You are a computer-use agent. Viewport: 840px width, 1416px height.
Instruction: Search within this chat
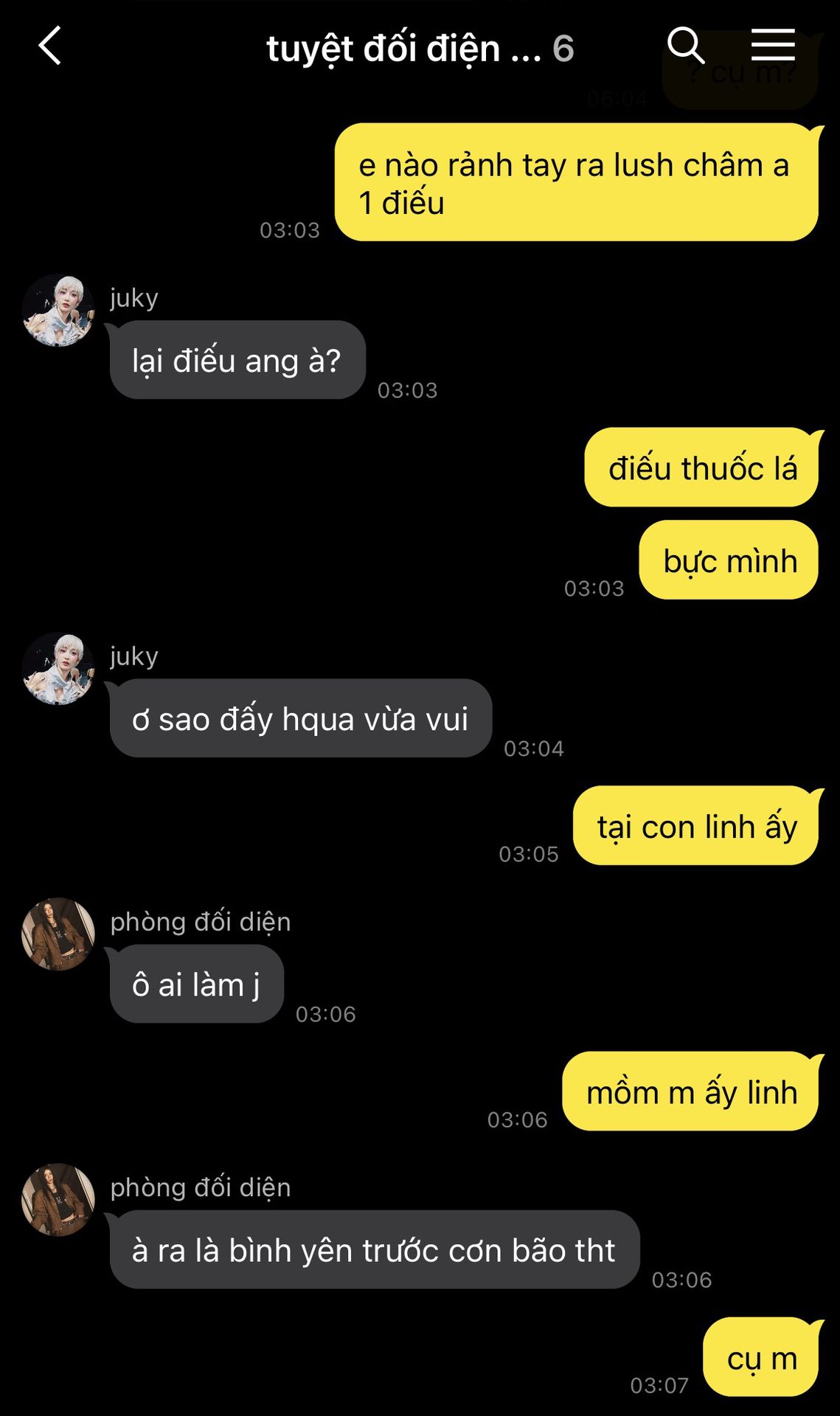(685, 46)
